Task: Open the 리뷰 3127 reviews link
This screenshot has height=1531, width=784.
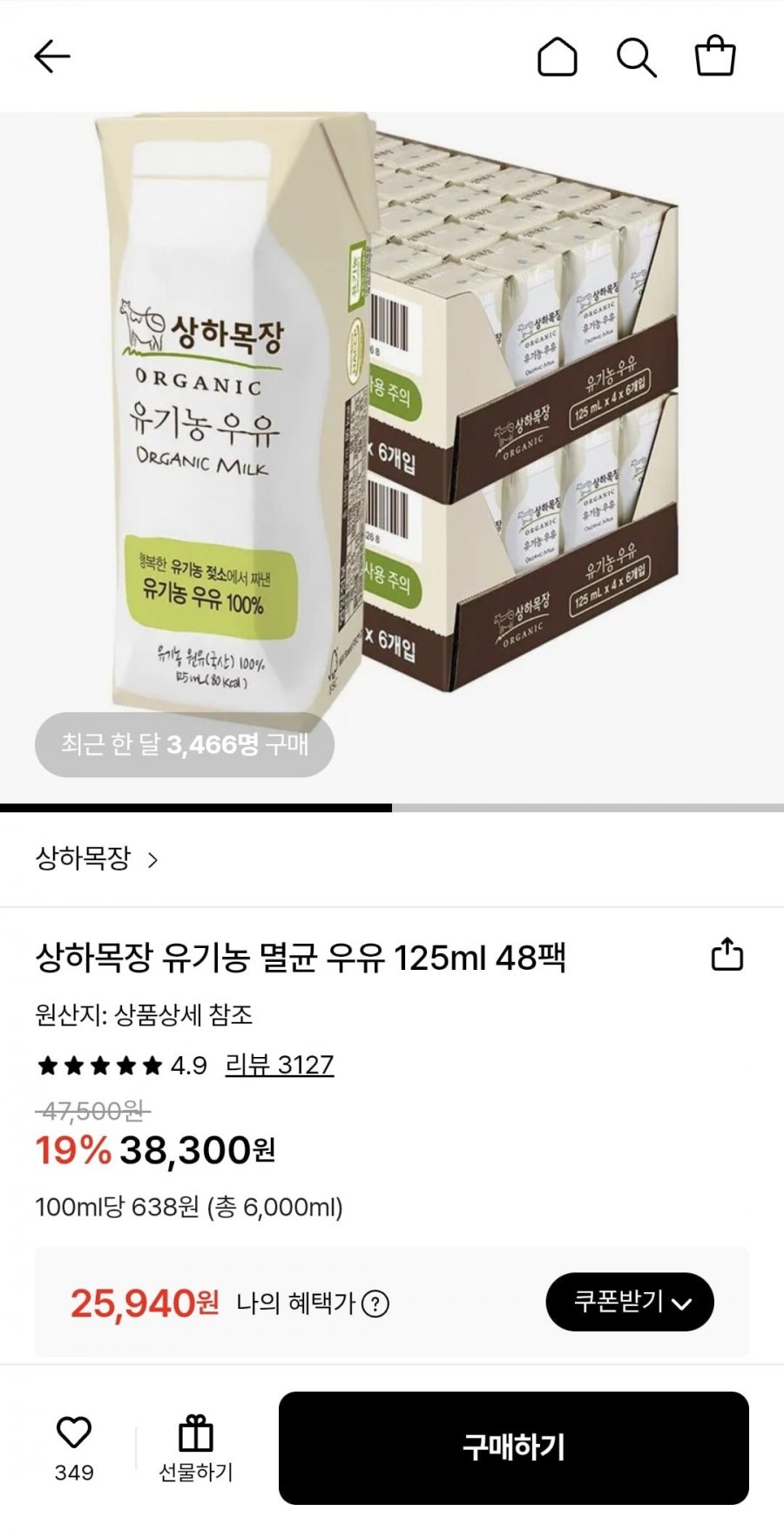Action: pyautogui.click(x=279, y=1065)
